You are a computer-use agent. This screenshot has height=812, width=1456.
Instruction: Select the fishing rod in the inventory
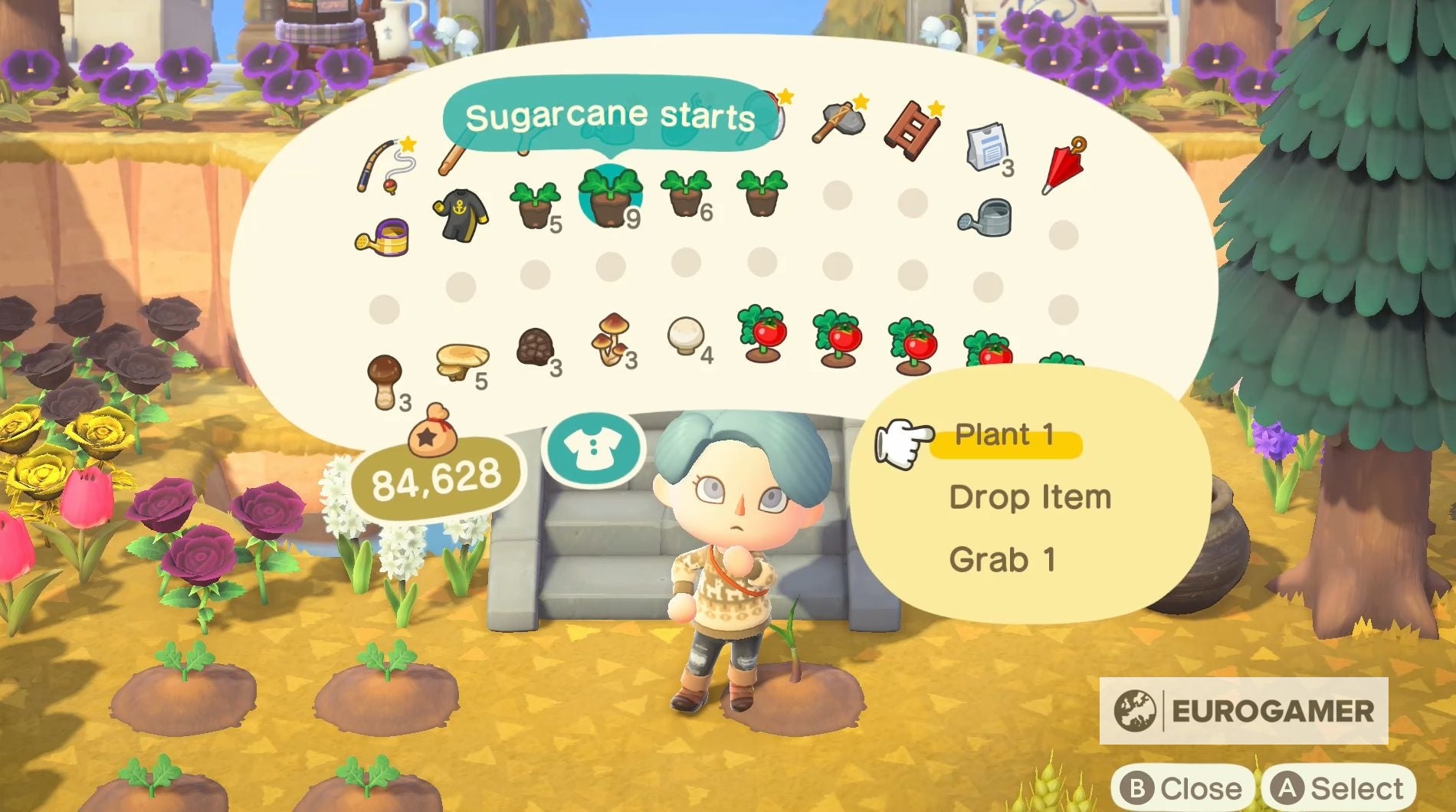click(x=385, y=165)
